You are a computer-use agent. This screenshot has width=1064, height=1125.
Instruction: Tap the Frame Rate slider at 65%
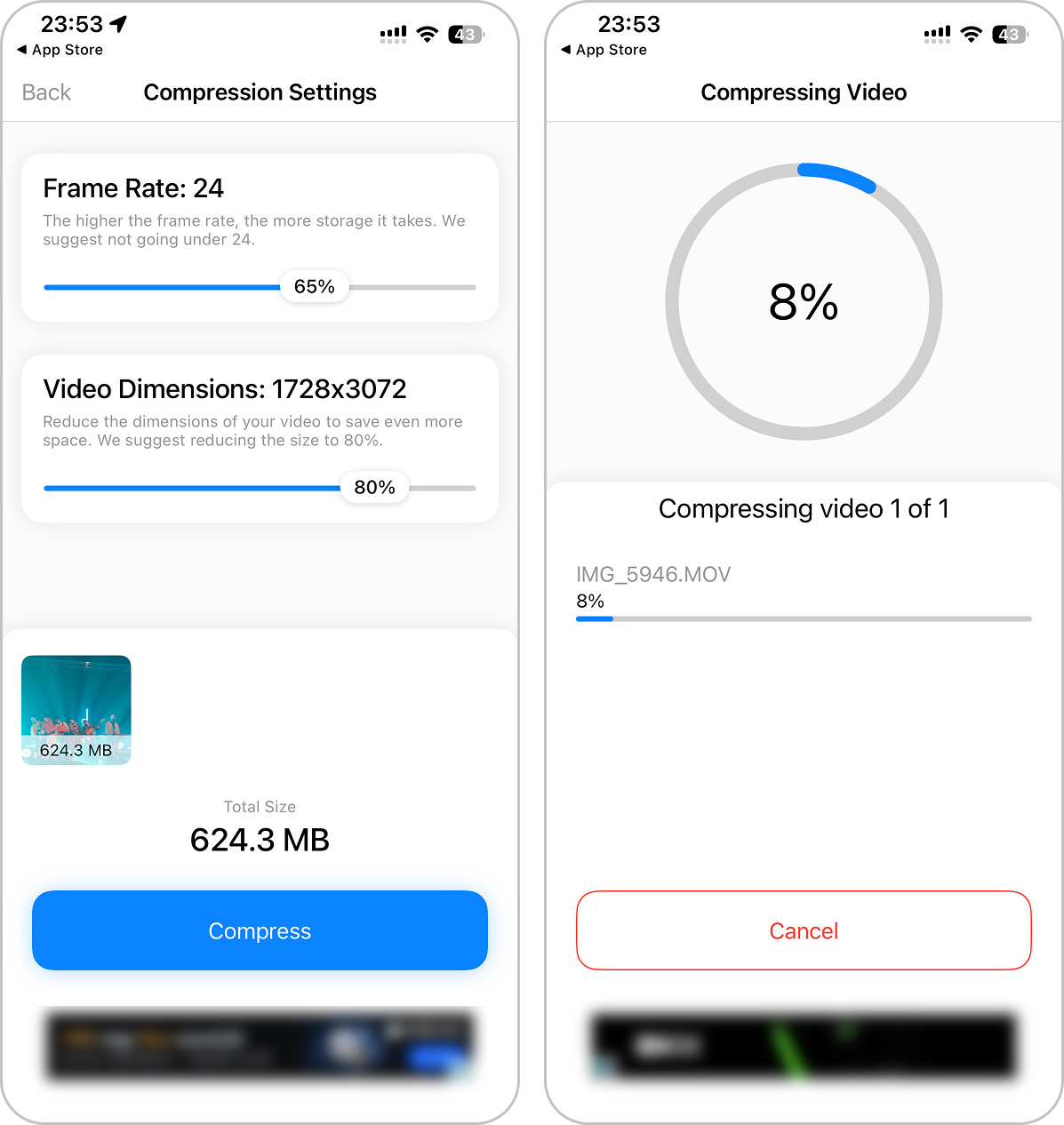click(x=315, y=287)
